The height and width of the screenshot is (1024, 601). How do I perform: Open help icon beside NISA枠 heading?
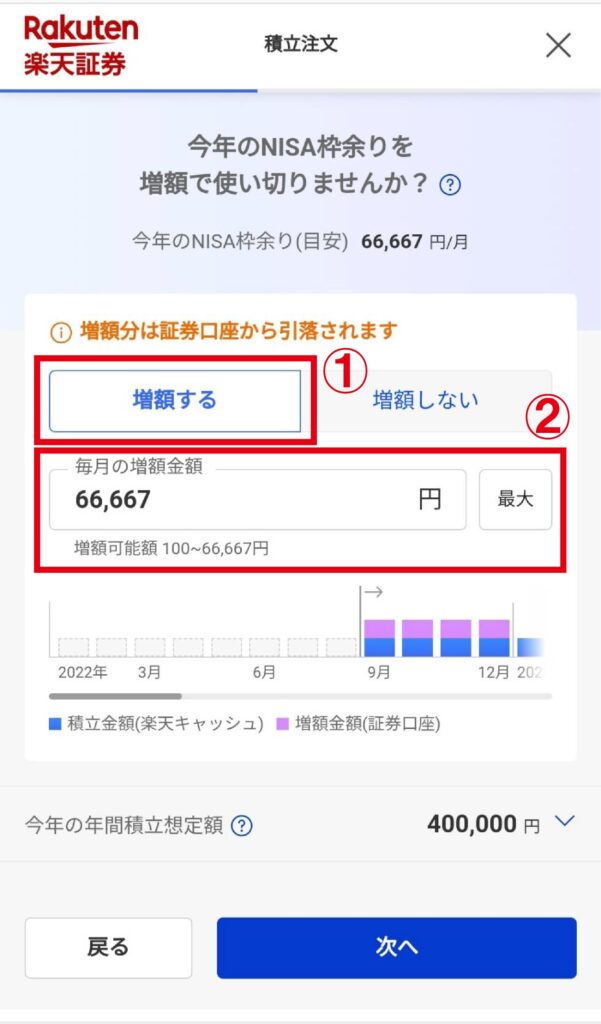(x=450, y=185)
